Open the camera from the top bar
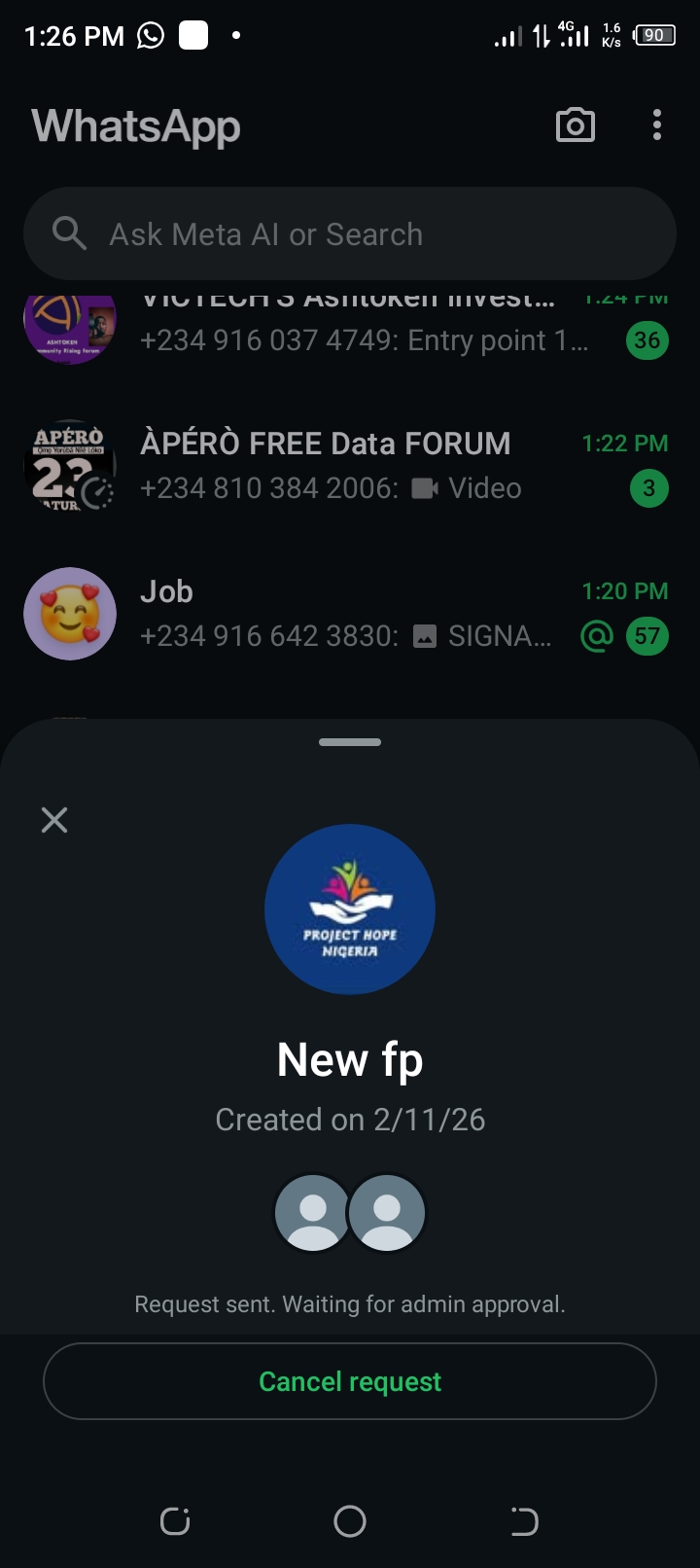The width and height of the screenshot is (700, 1568). pyautogui.click(x=575, y=125)
